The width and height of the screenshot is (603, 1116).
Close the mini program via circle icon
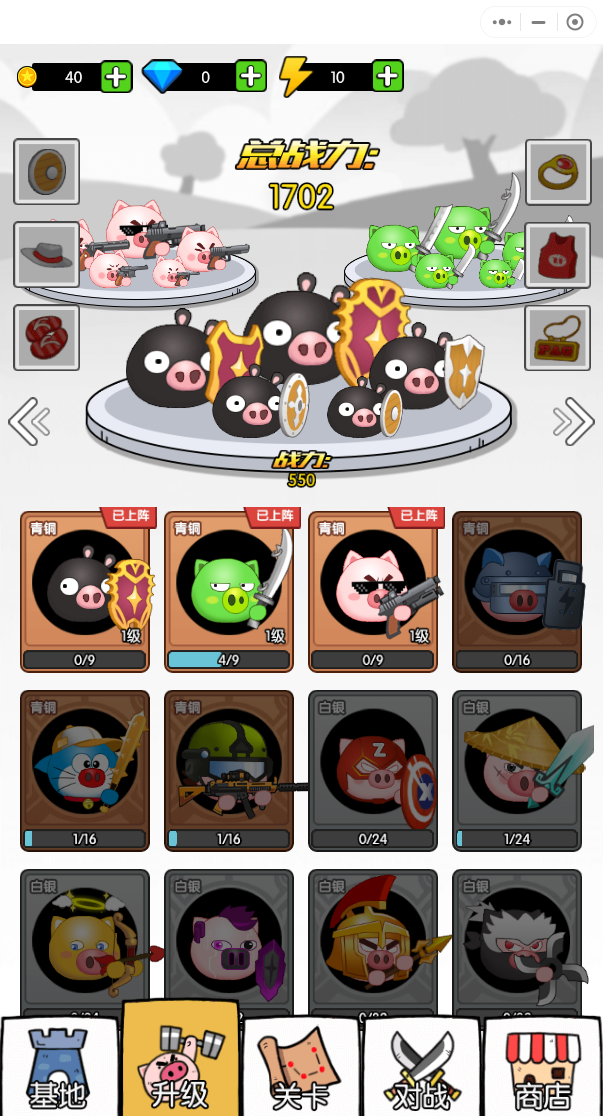point(574,22)
